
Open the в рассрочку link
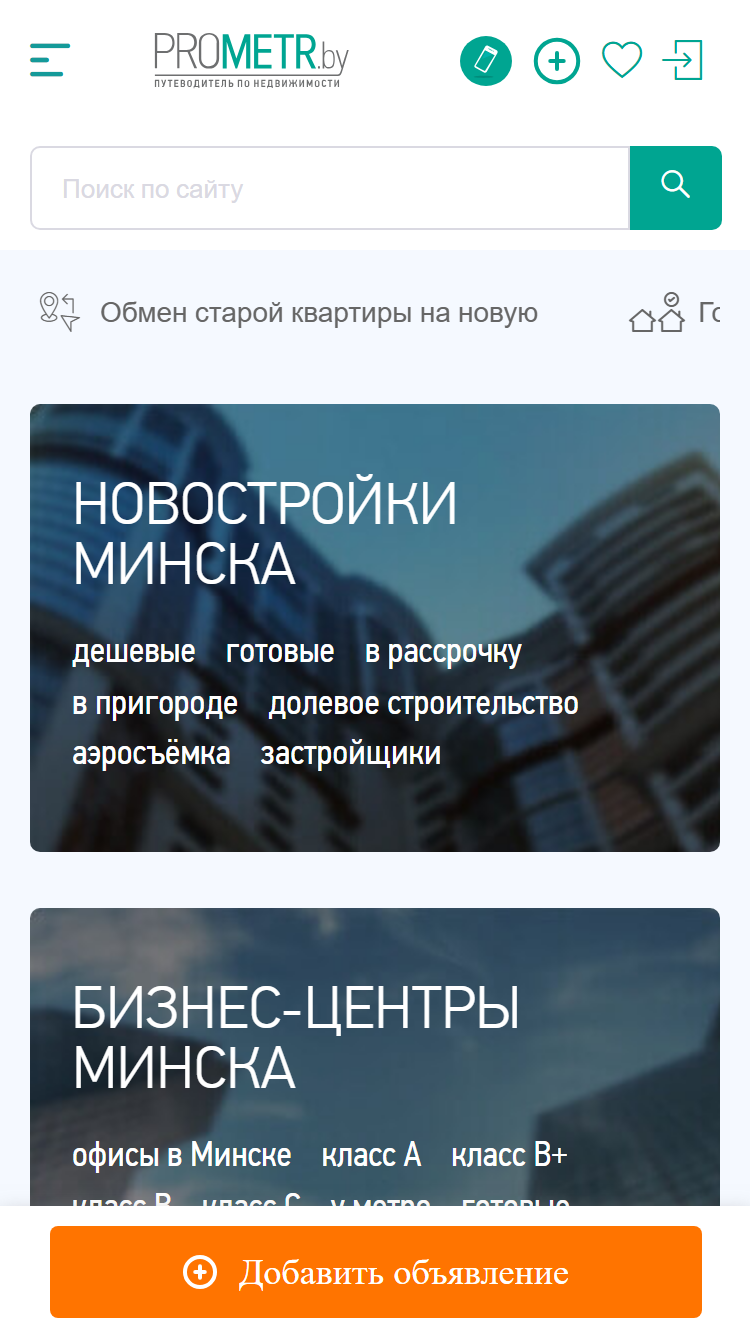(x=443, y=652)
